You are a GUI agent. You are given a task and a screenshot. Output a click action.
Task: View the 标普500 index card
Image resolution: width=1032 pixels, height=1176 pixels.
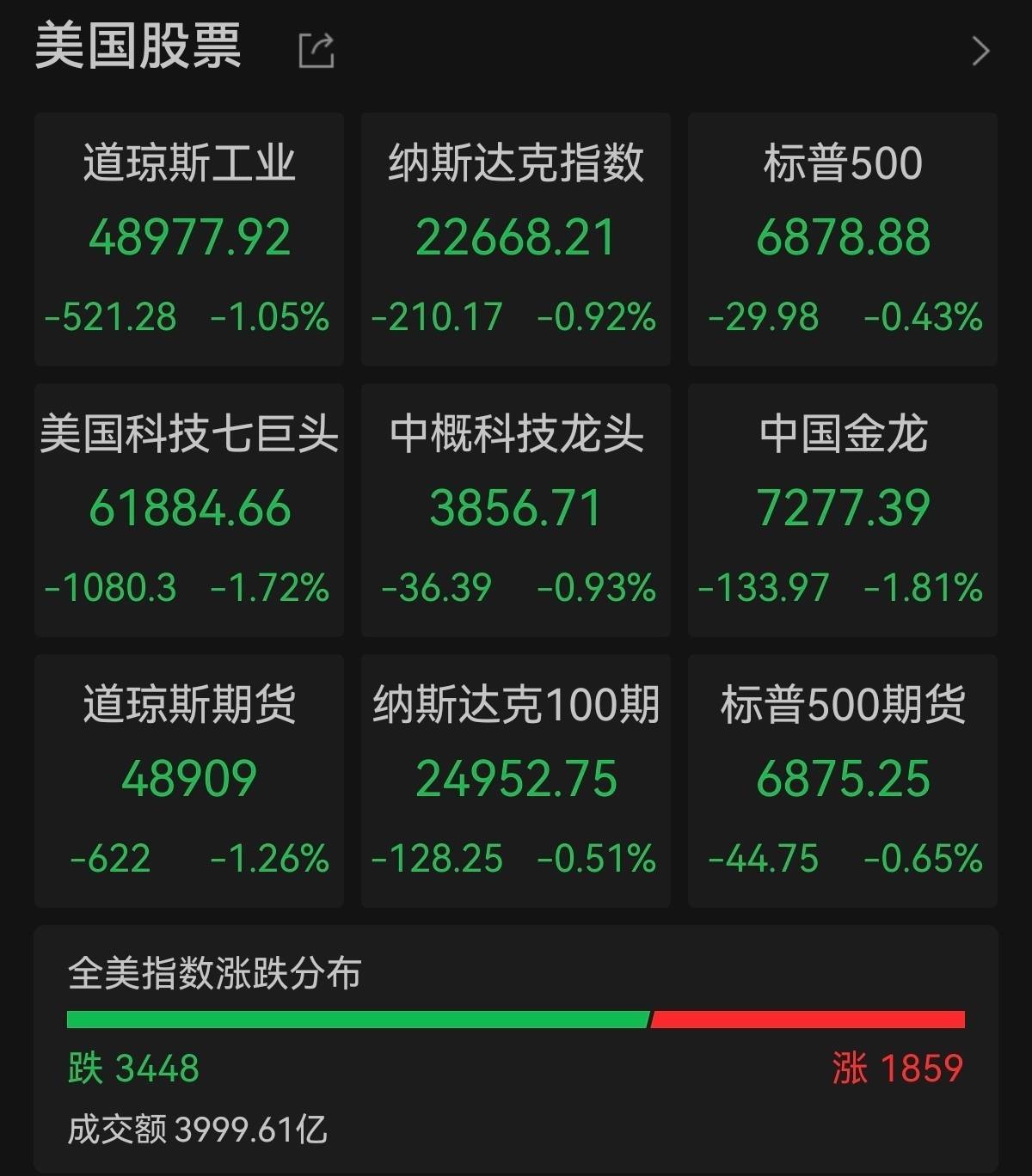pos(842,239)
